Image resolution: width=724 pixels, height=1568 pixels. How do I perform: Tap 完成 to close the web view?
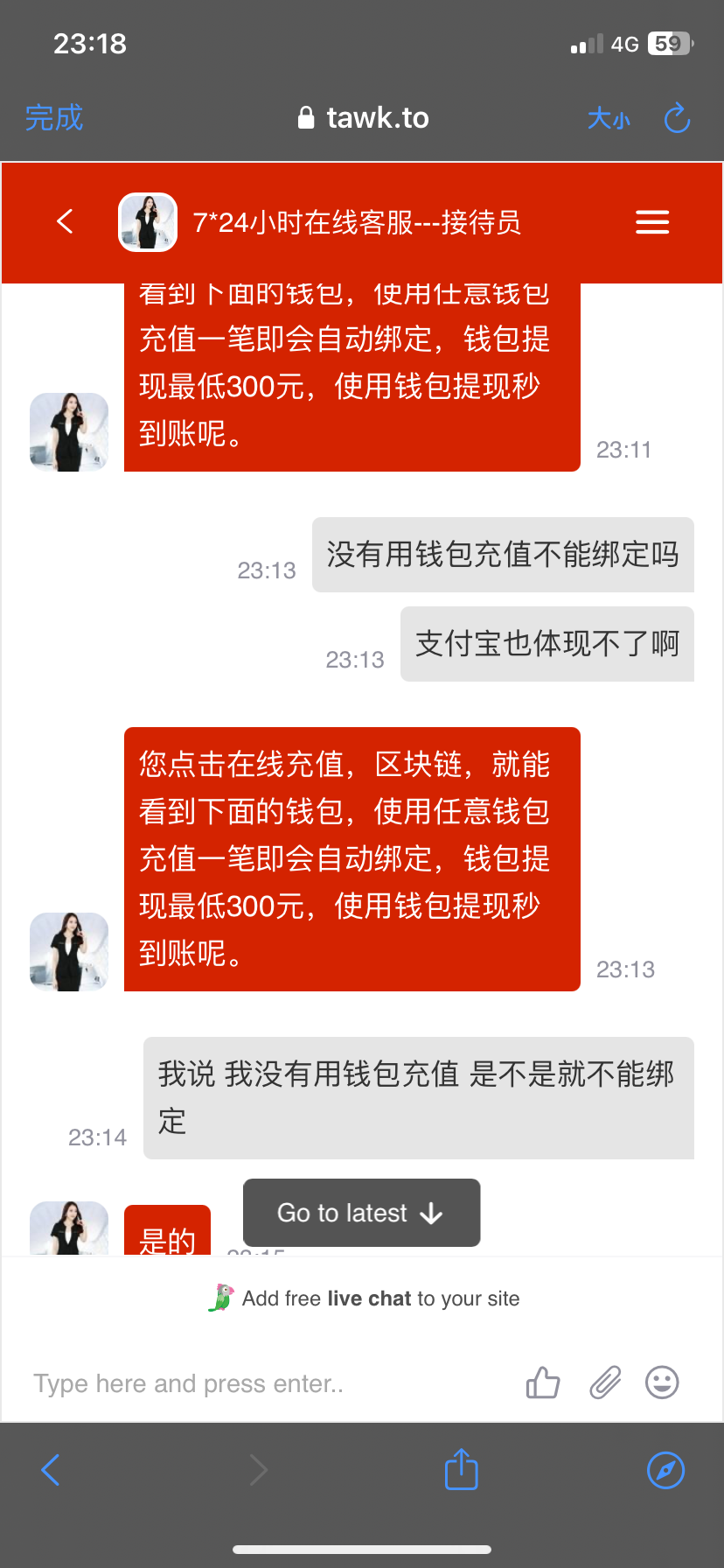[x=54, y=118]
